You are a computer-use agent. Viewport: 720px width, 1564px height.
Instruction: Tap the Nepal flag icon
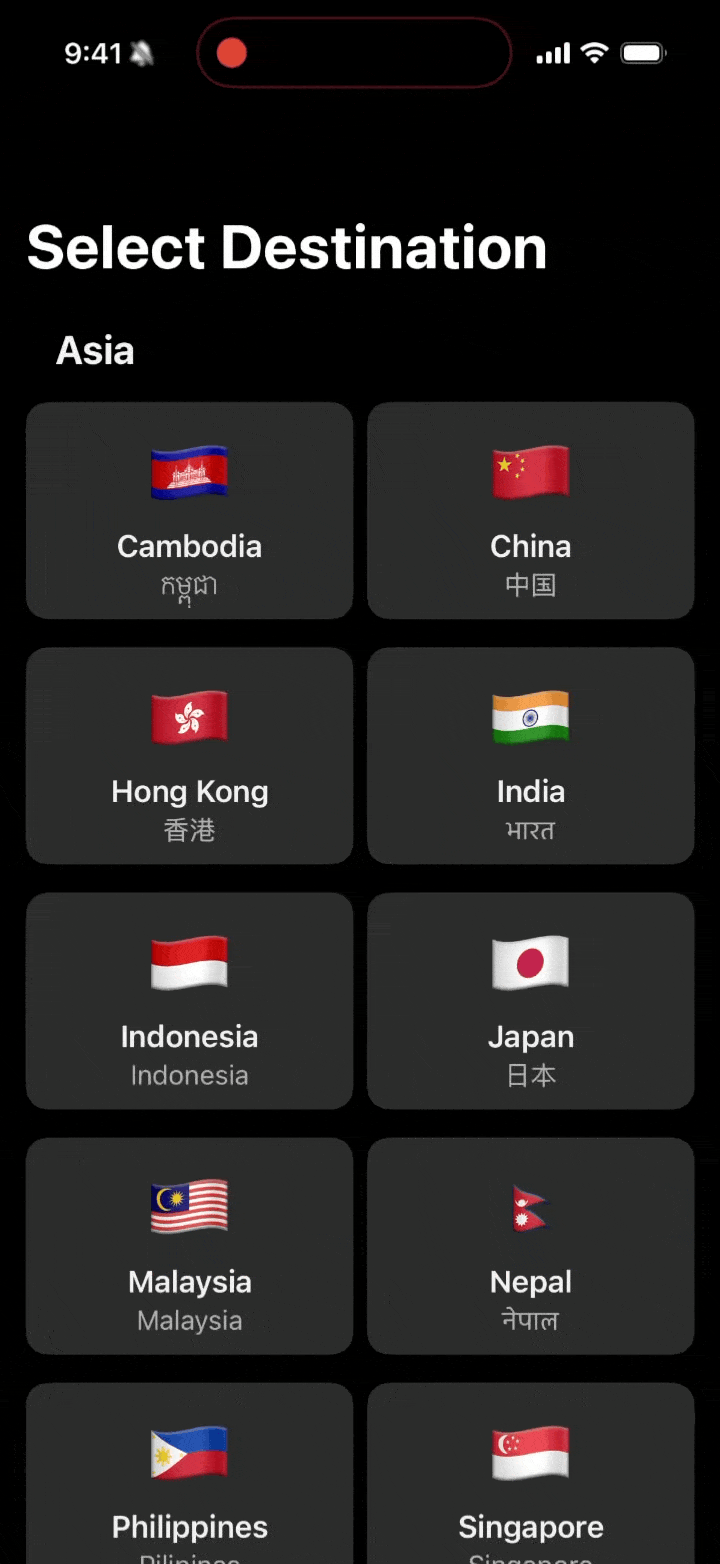[x=530, y=1206]
